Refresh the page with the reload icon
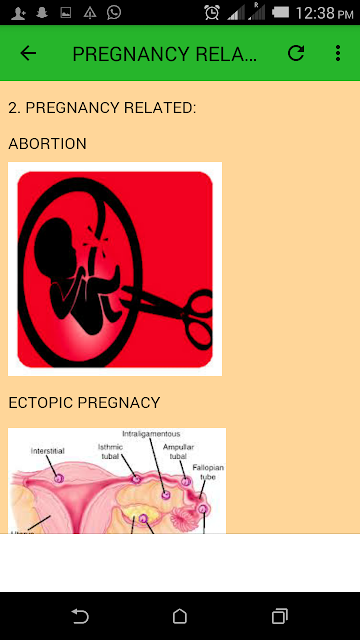 [296, 53]
